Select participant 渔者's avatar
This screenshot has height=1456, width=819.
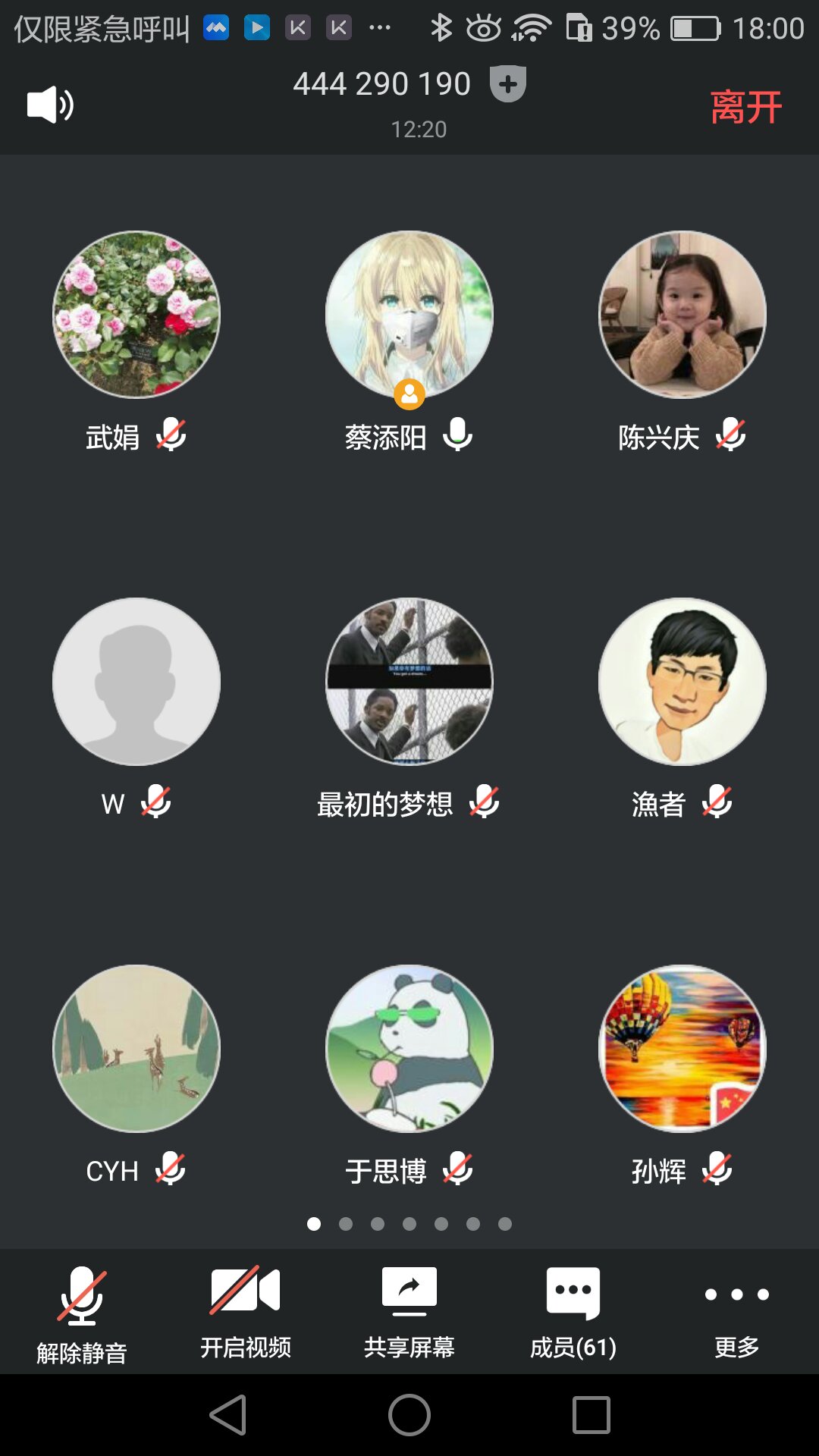682,682
